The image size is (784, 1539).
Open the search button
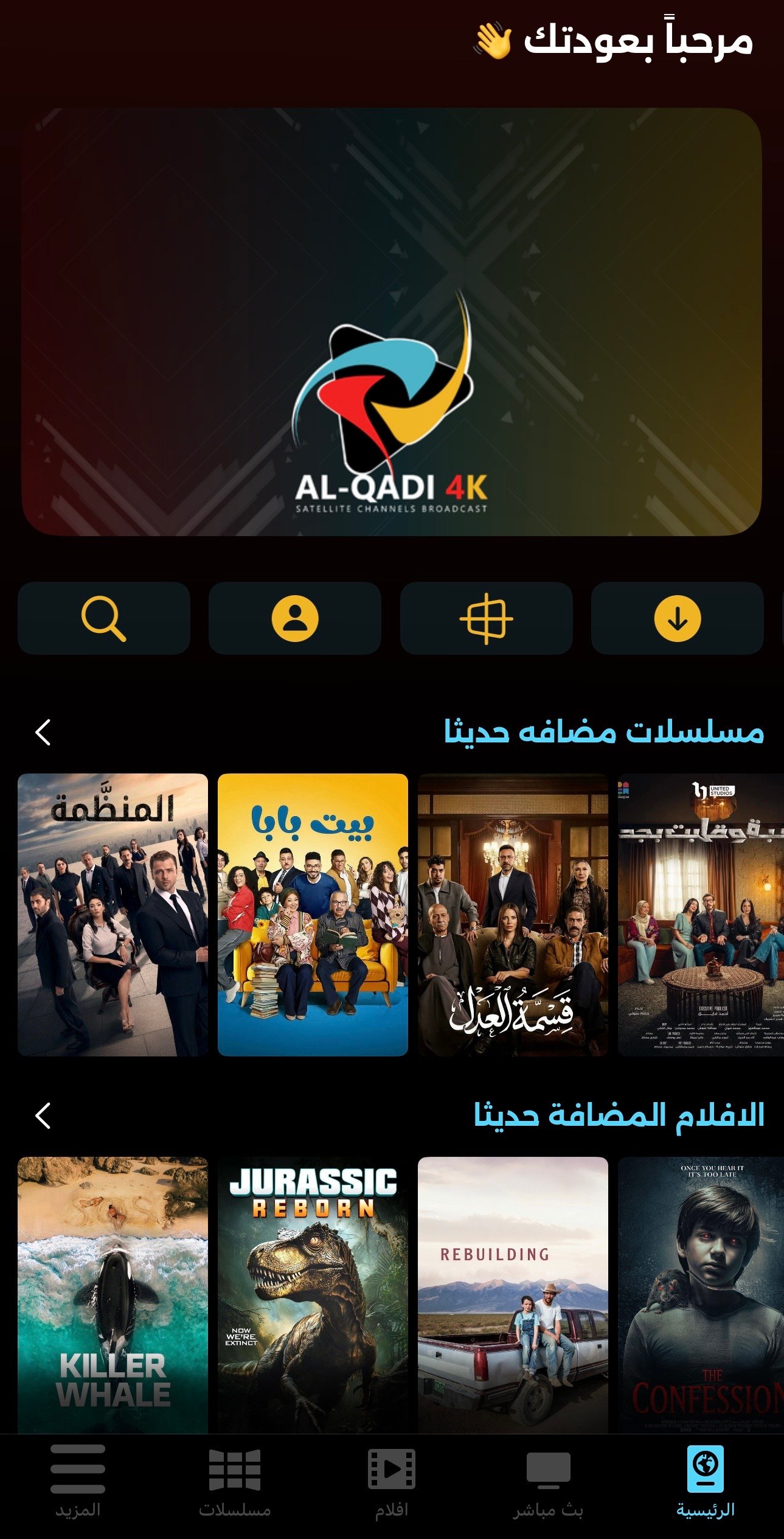[103, 618]
